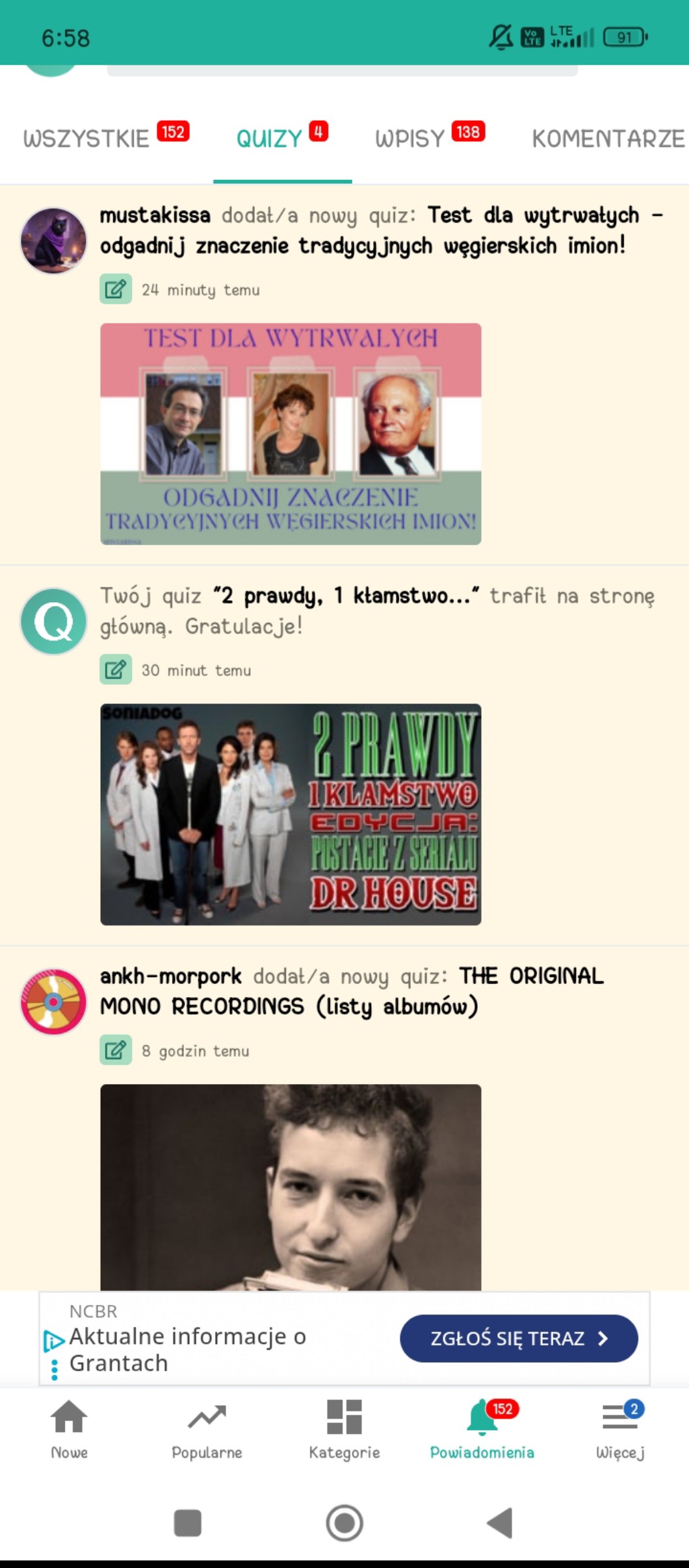Go to the Nowe tab
This screenshot has height=1568, width=689.
coord(69,1429)
